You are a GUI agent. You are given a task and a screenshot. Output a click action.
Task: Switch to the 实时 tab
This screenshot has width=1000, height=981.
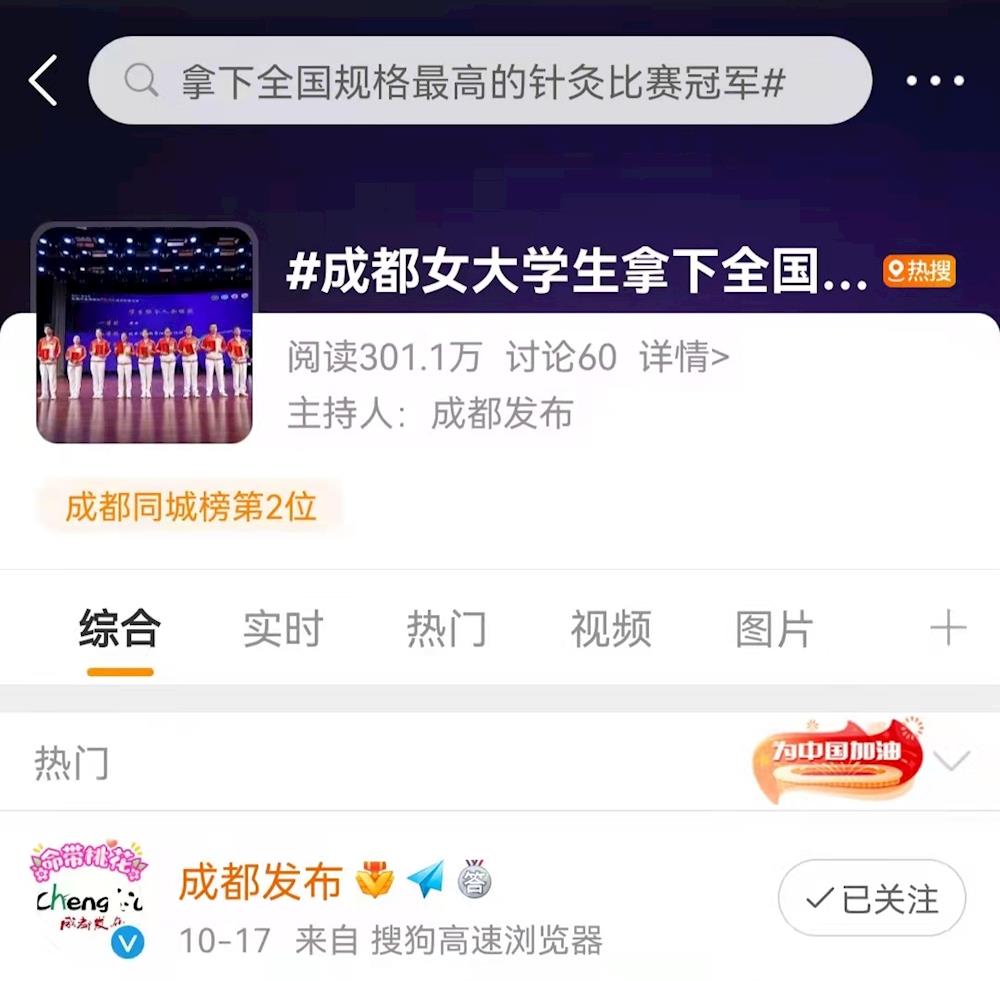pyautogui.click(x=283, y=630)
